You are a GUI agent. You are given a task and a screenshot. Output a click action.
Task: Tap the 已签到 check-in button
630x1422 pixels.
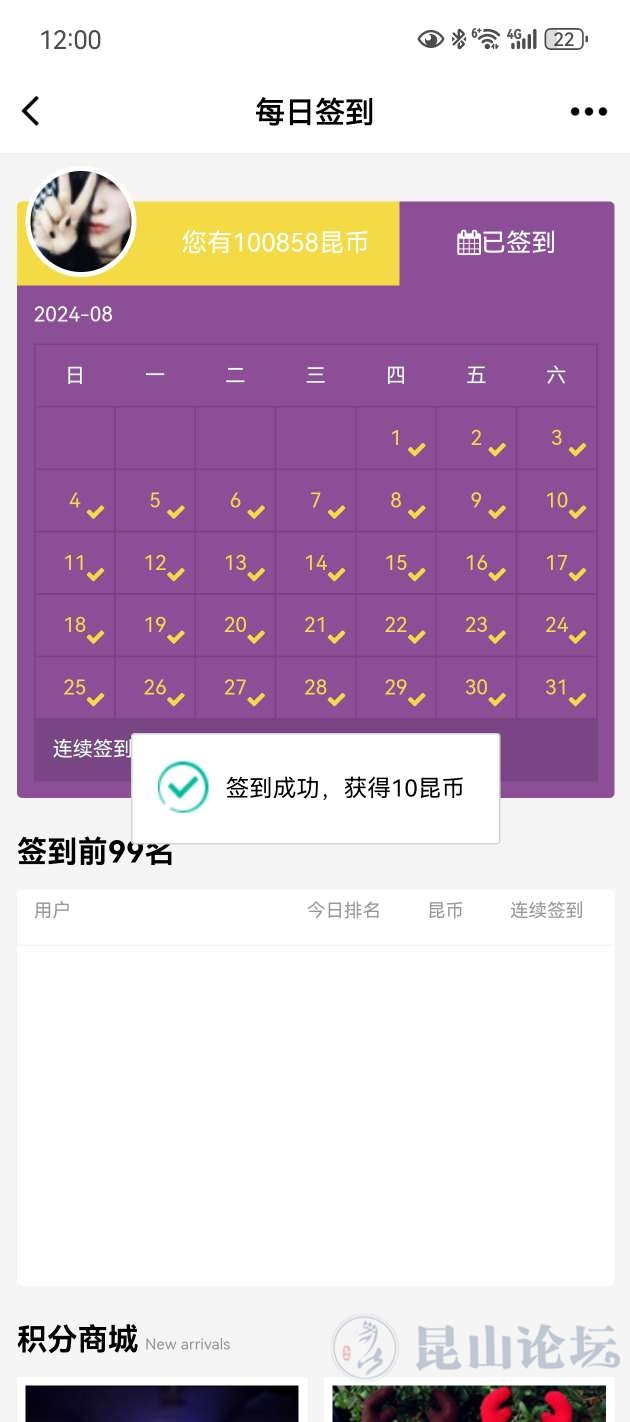(x=506, y=243)
